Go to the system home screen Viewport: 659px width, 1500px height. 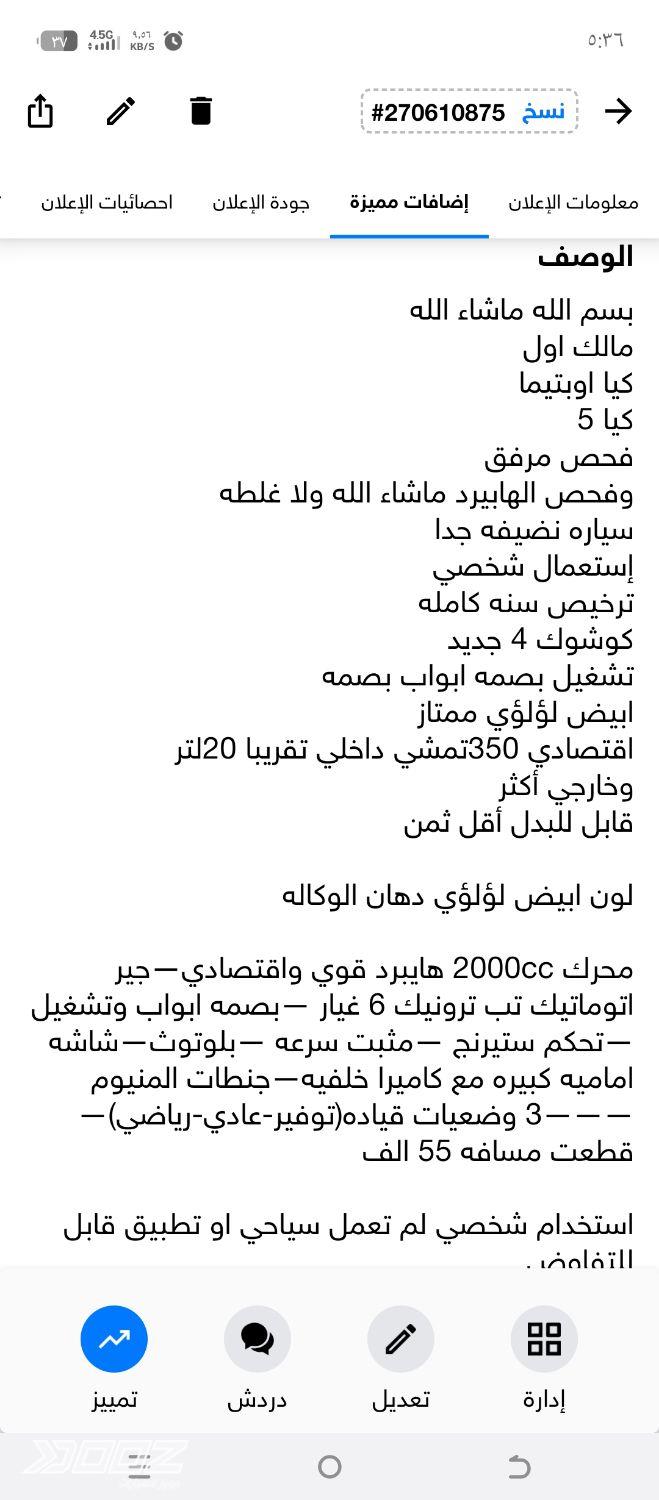click(329, 1467)
